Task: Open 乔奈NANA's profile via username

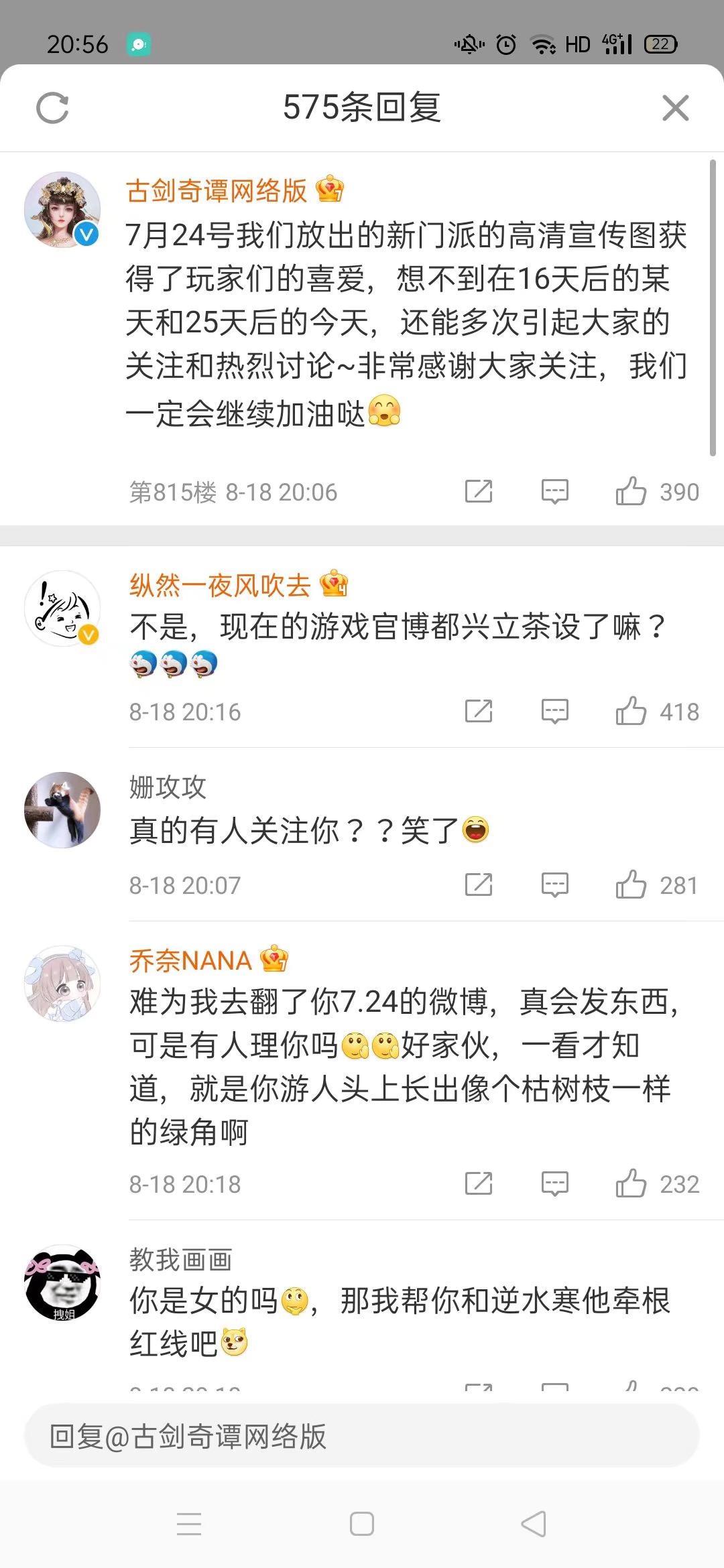Action: [x=190, y=960]
